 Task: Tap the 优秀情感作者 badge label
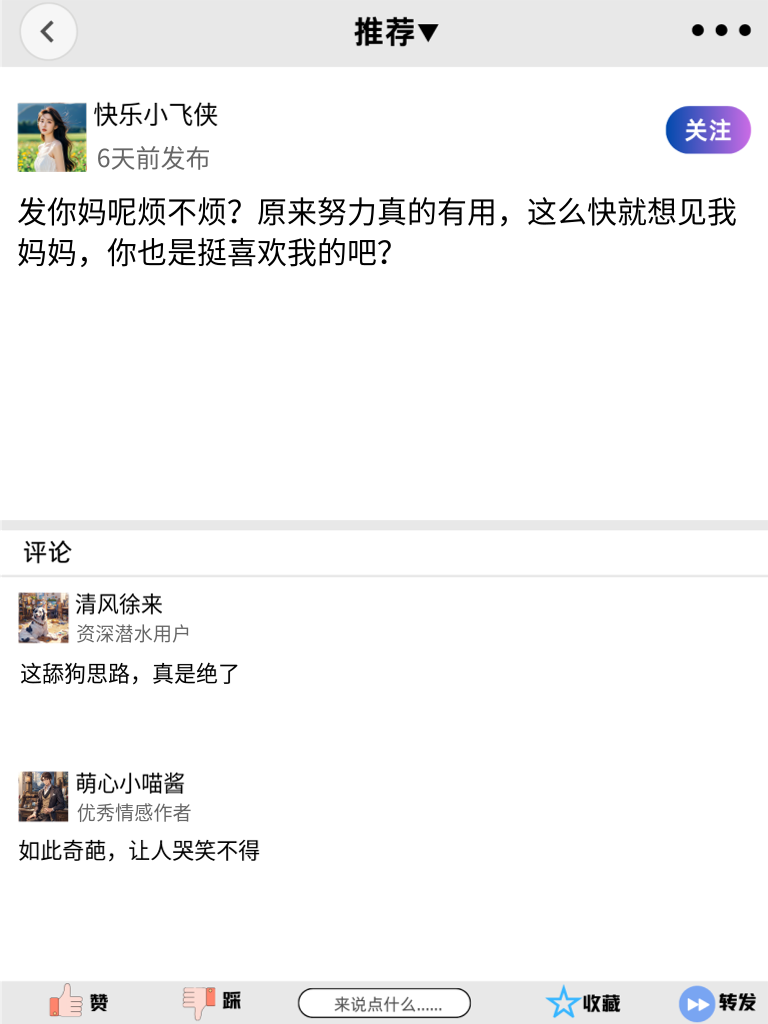[x=135, y=811]
